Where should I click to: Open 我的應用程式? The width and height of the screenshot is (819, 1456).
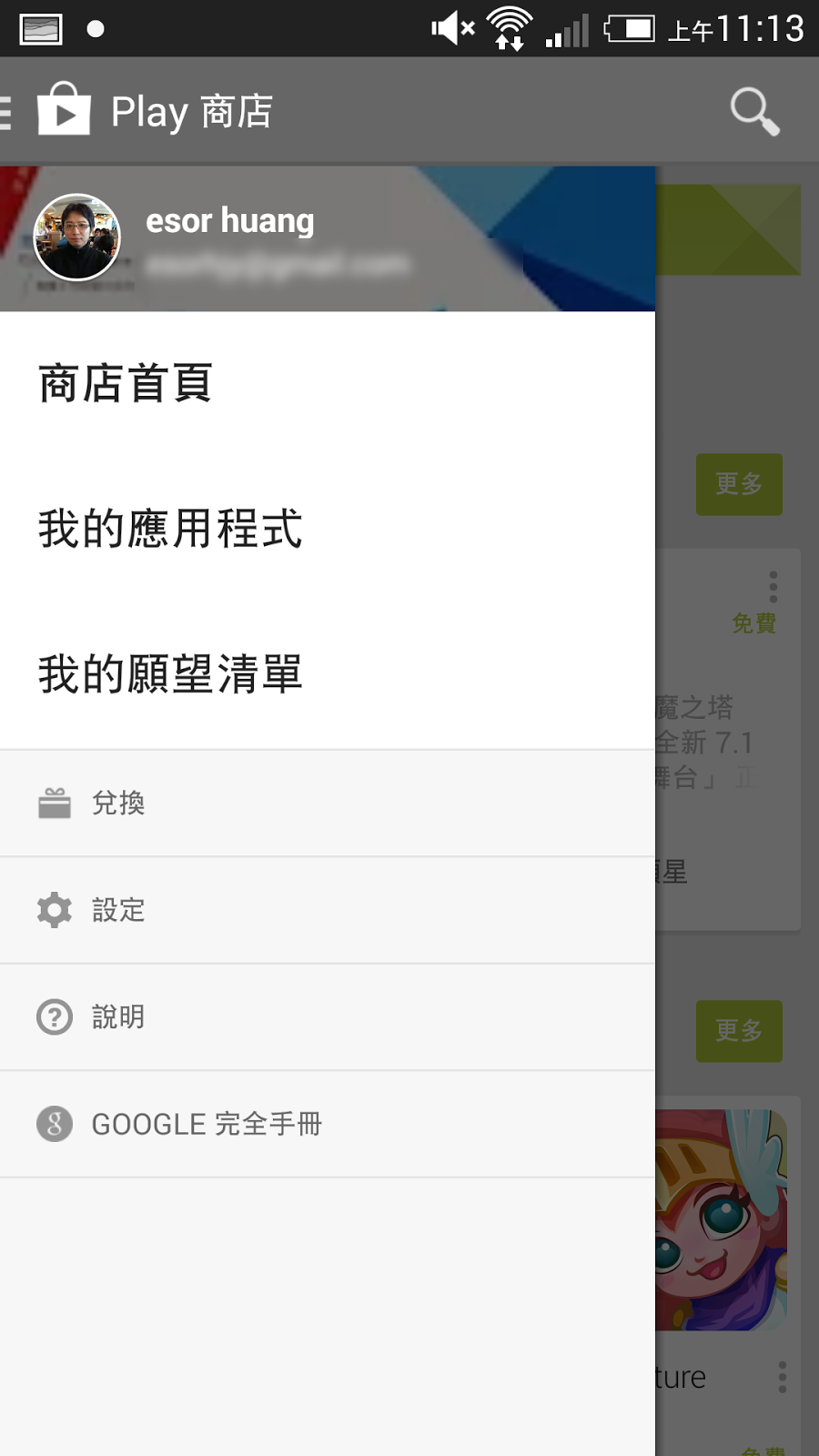tap(170, 529)
